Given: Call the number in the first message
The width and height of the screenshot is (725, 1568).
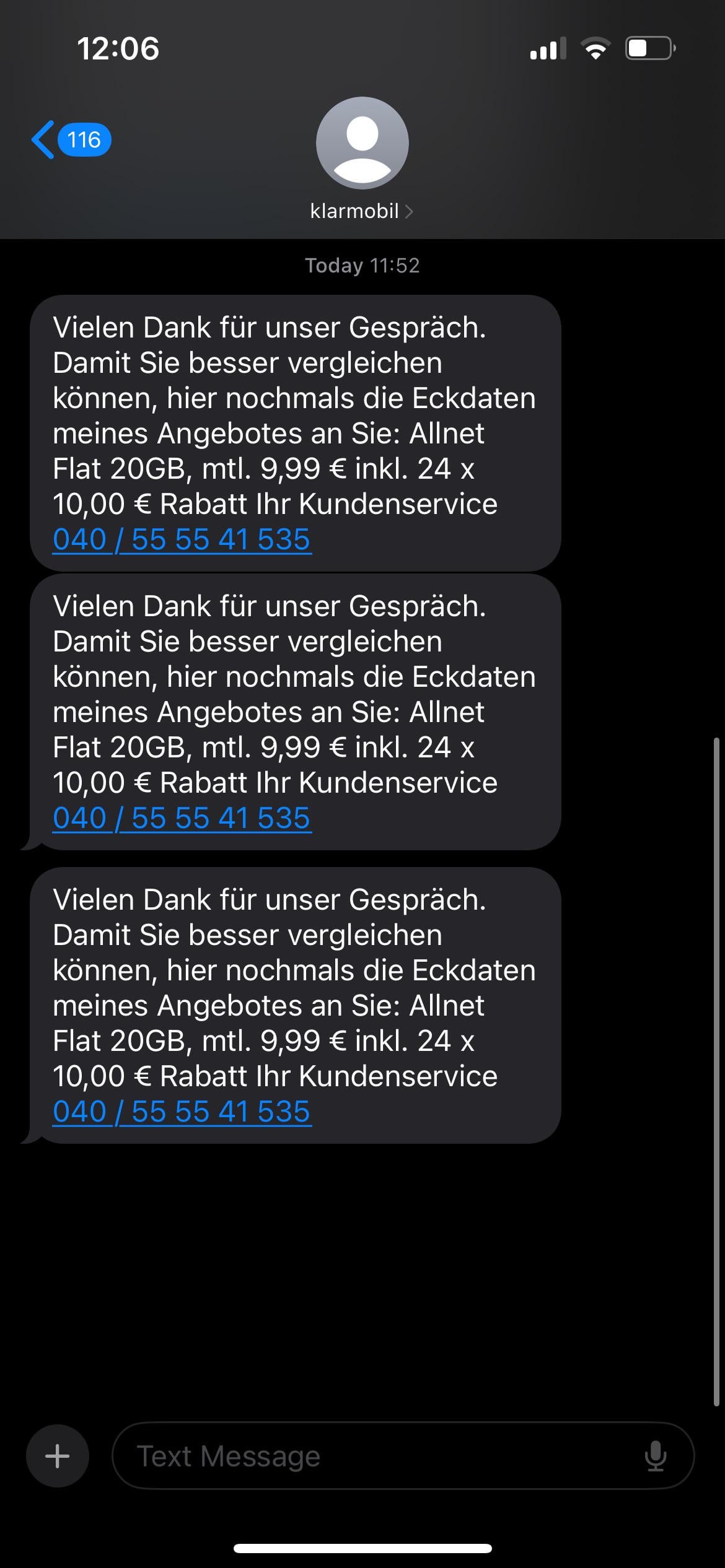Looking at the screenshot, I should point(182,539).
